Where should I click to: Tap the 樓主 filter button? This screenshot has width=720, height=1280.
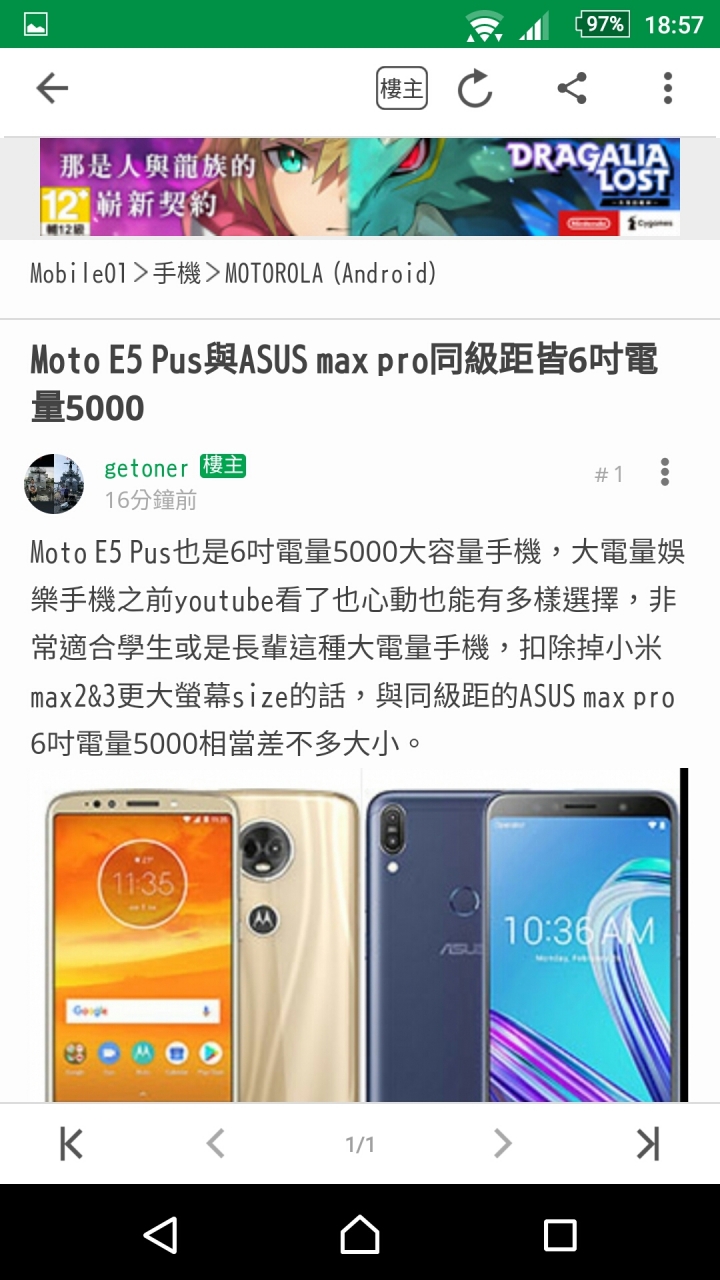[x=401, y=89]
